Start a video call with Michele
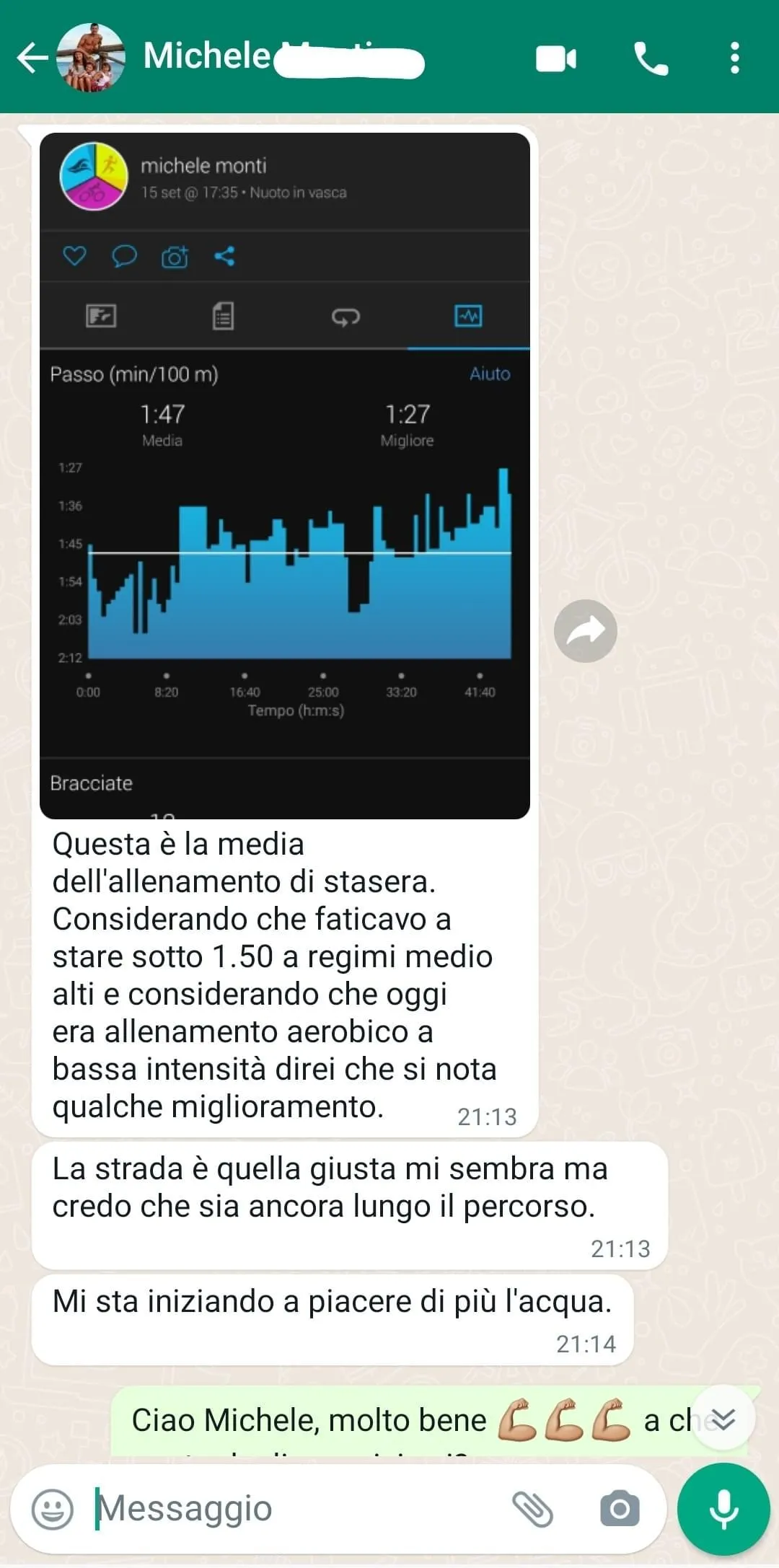This screenshot has width=779, height=1568. pyautogui.click(x=556, y=58)
